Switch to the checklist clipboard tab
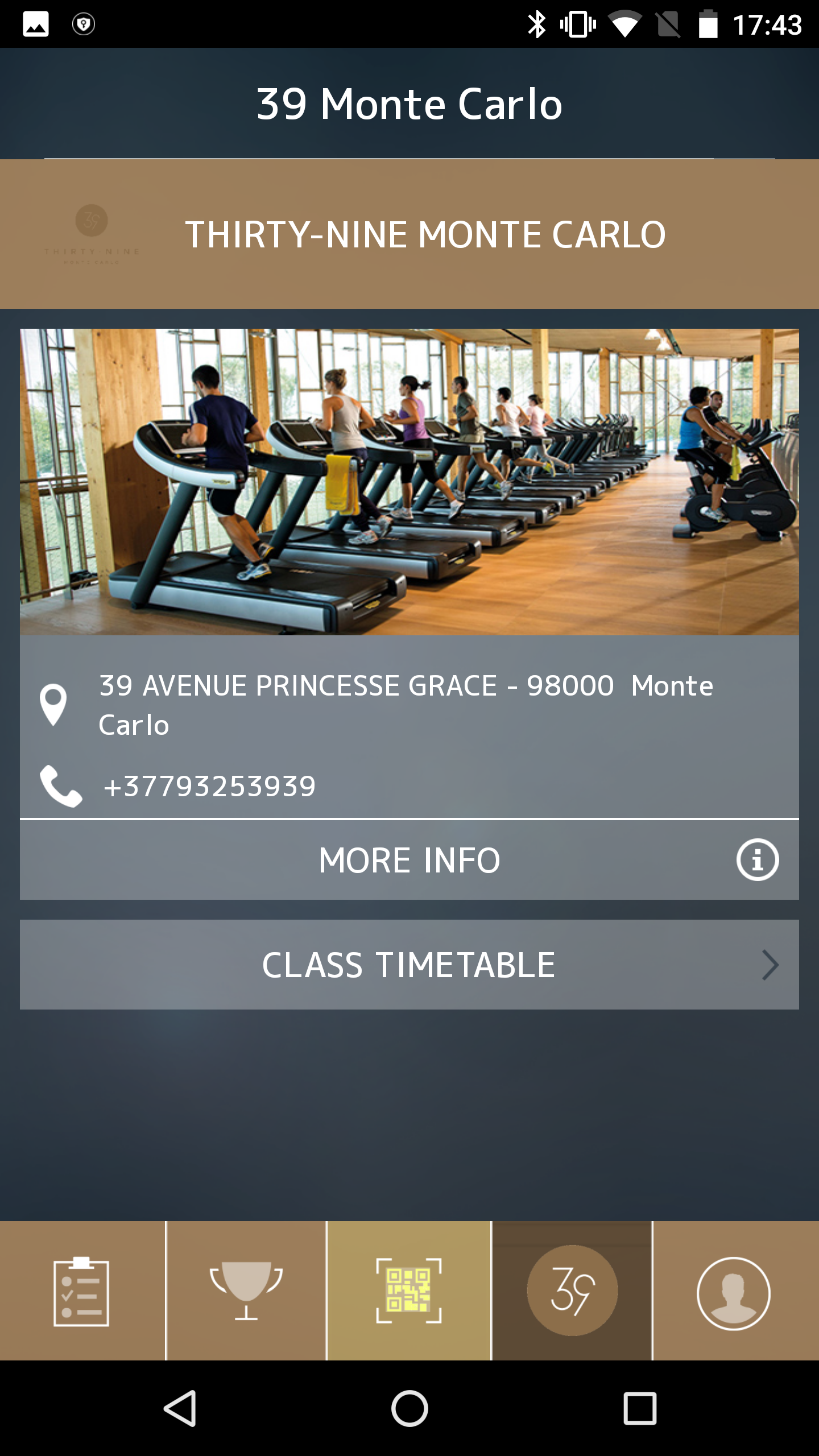Image resolution: width=819 pixels, height=1456 pixels. click(x=81, y=1292)
